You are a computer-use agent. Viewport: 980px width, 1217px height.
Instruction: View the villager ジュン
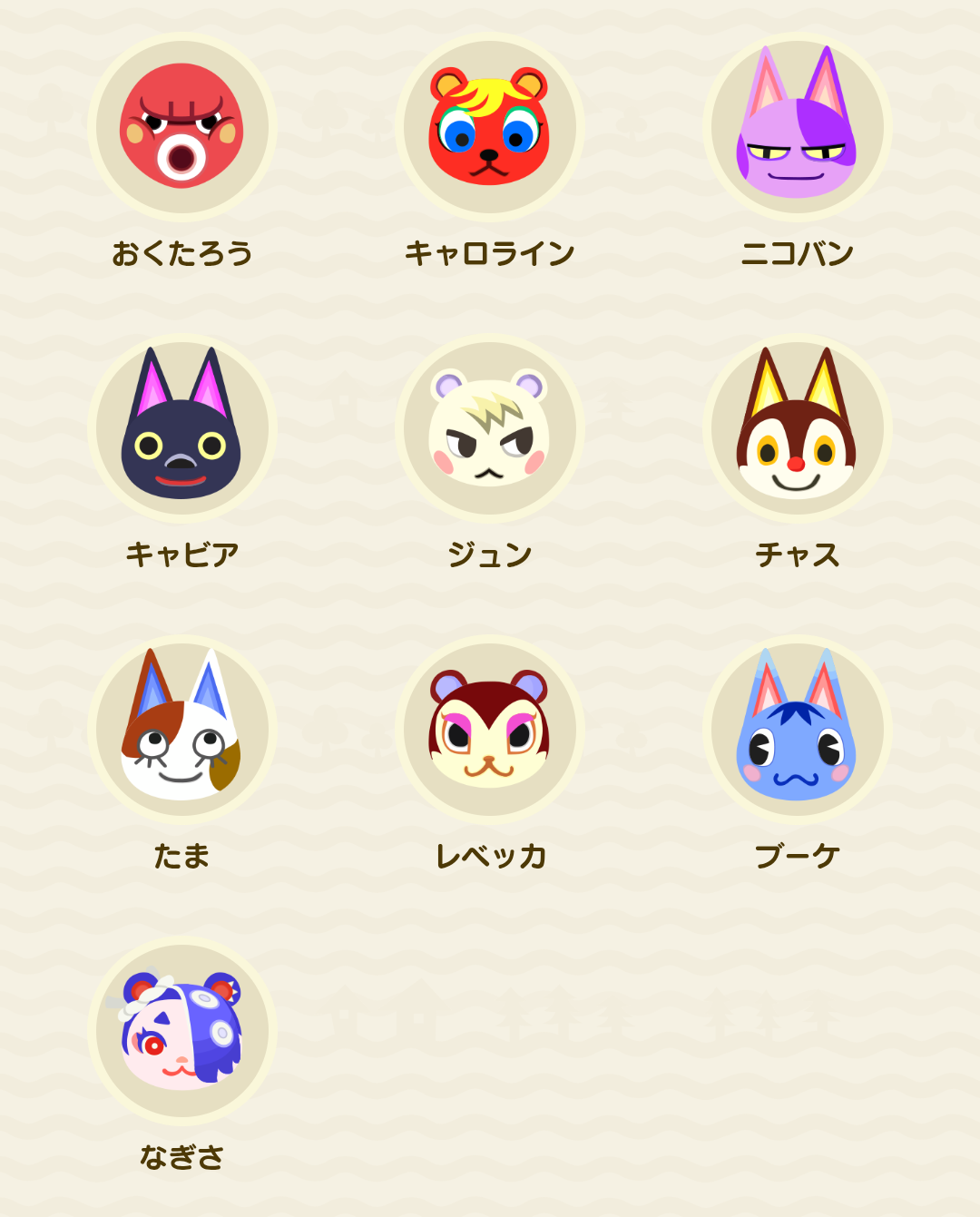coord(489,428)
